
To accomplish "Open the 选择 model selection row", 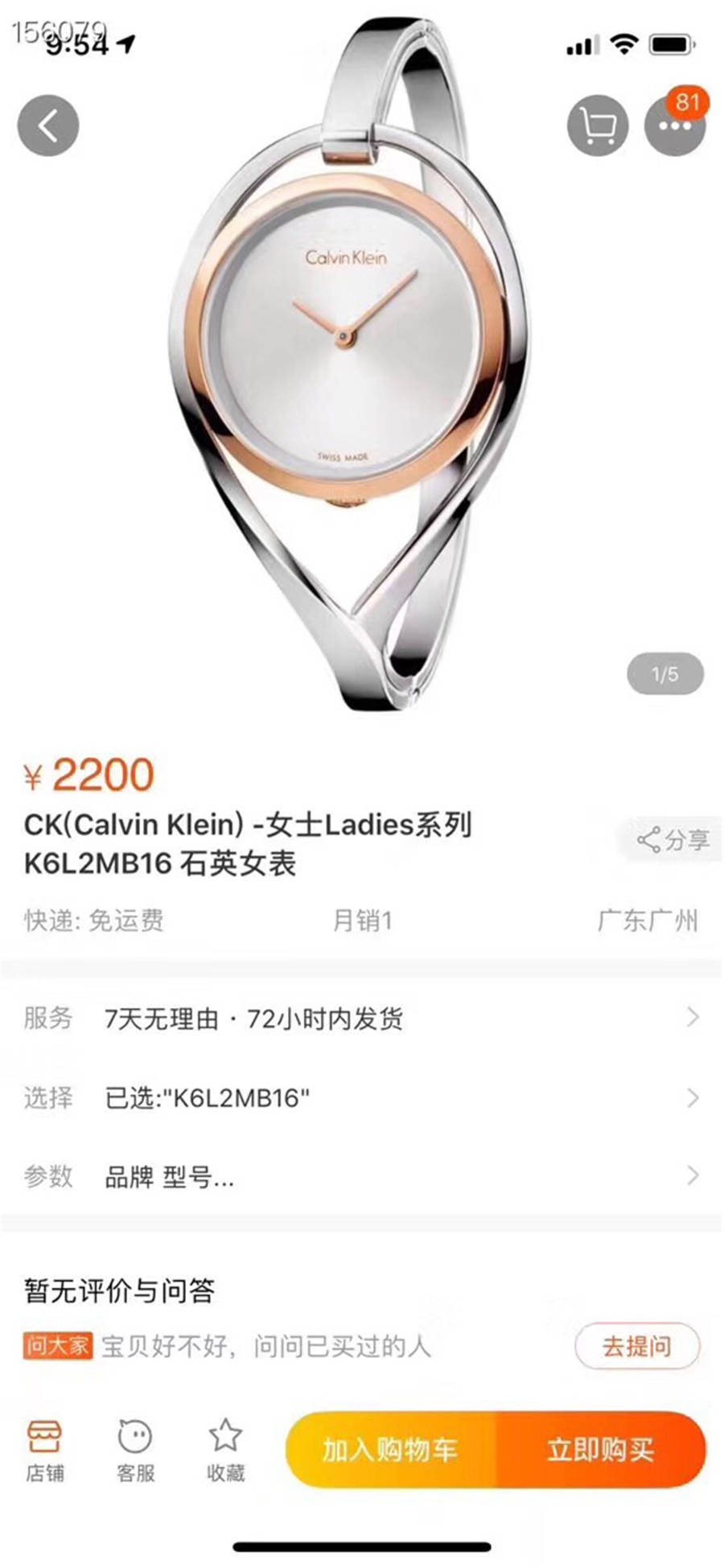I will [x=362, y=1097].
